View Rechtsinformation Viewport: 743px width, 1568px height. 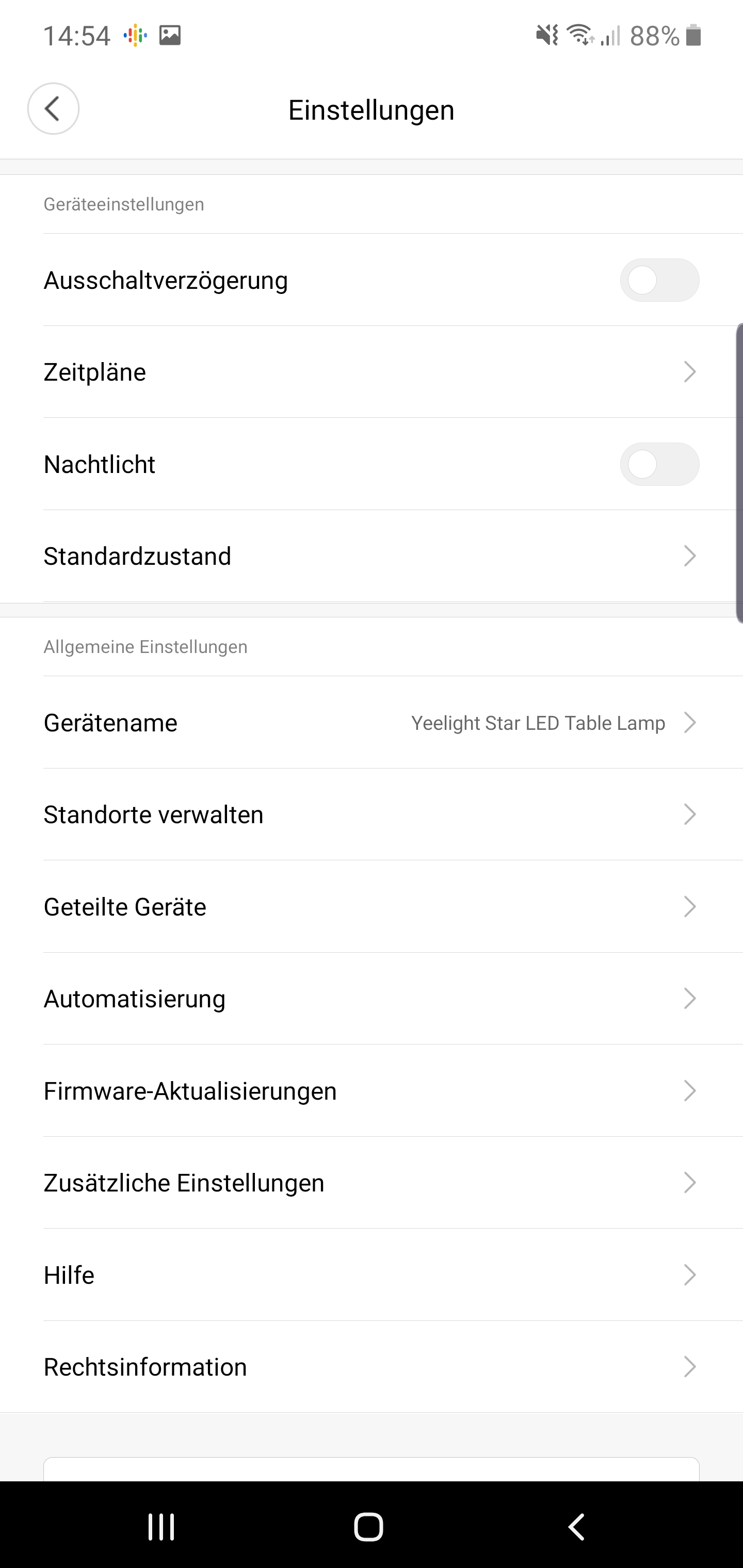[372, 1367]
